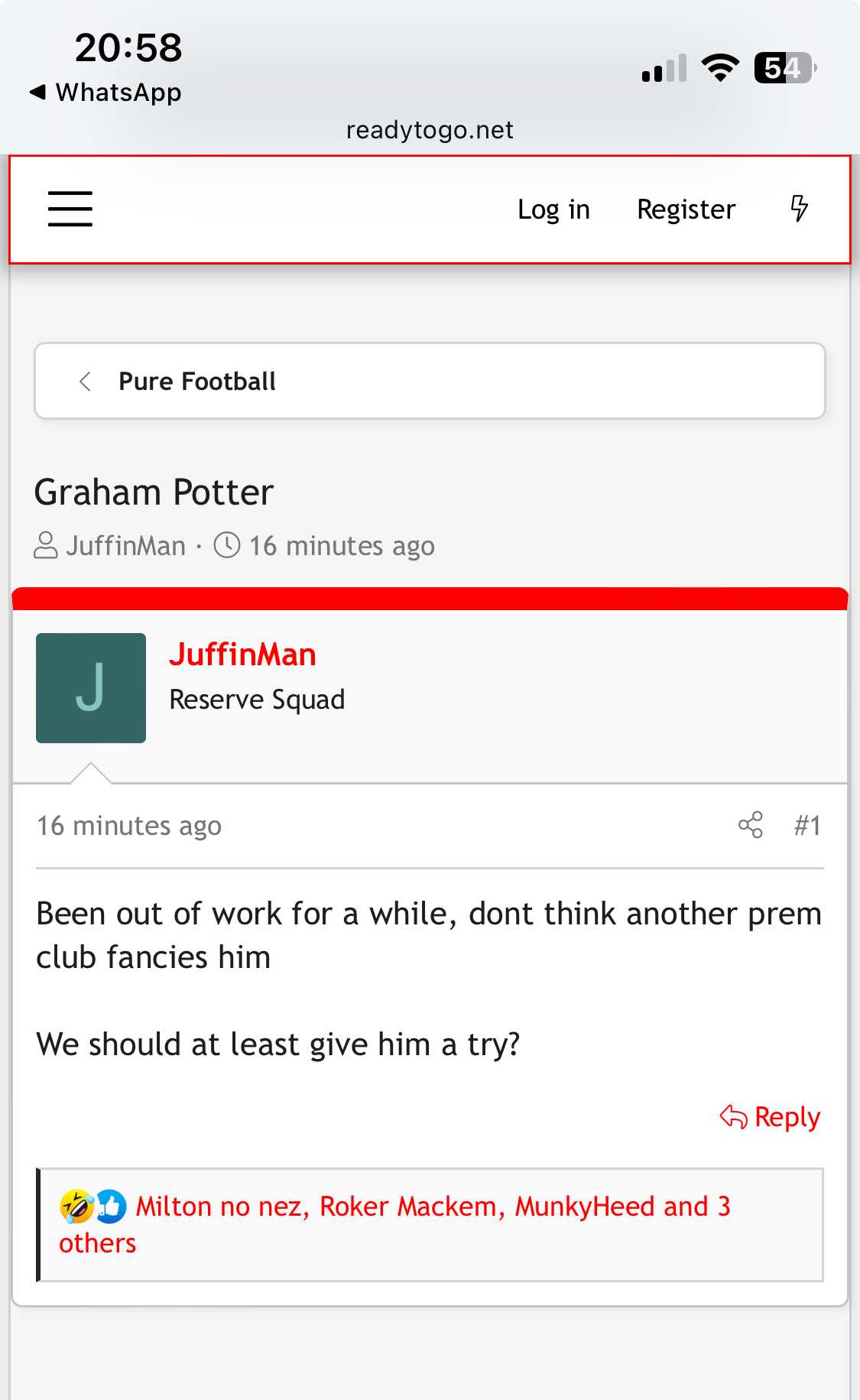
Task: View who reacted: Milton no nez and others
Action: [x=394, y=1225]
